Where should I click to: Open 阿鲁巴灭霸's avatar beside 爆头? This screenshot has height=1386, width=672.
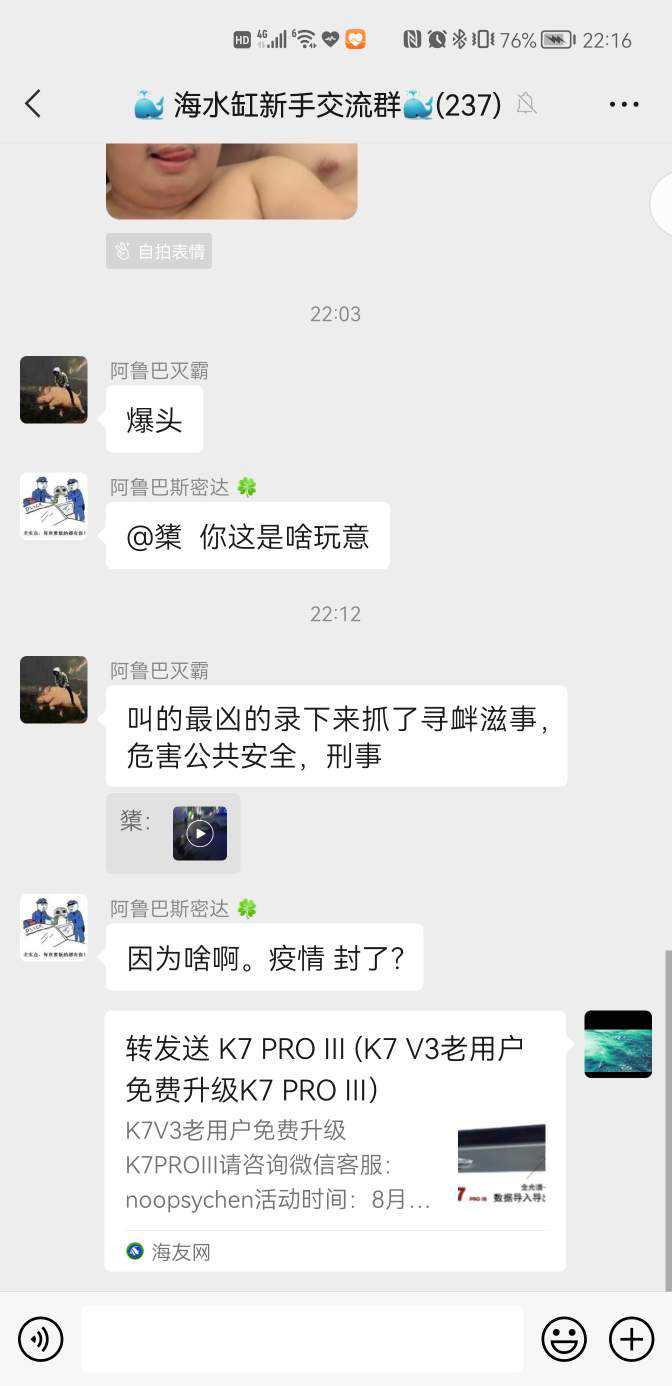coord(54,390)
